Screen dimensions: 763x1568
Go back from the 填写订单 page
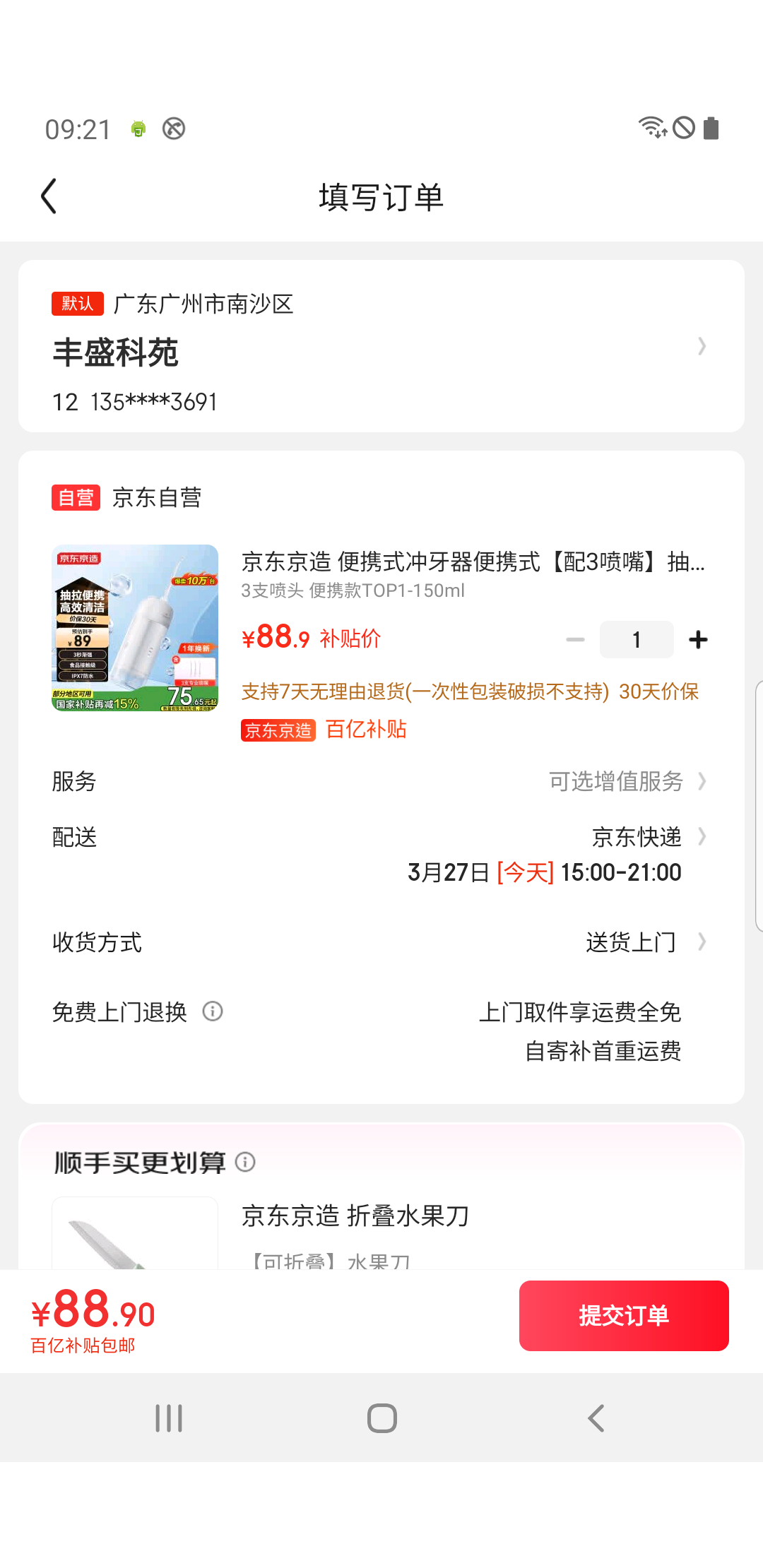click(49, 196)
